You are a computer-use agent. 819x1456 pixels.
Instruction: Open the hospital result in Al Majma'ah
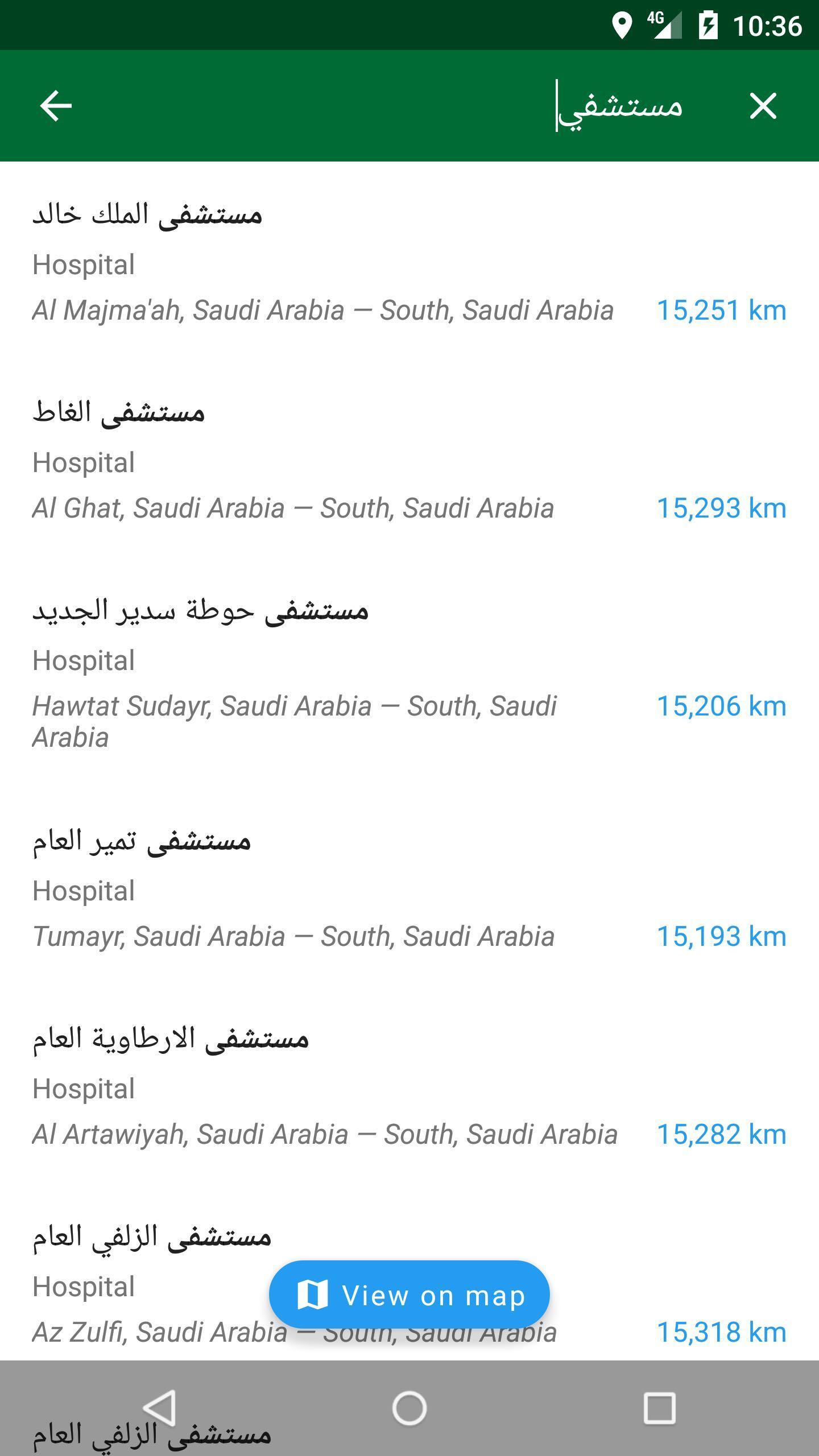coord(409,262)
